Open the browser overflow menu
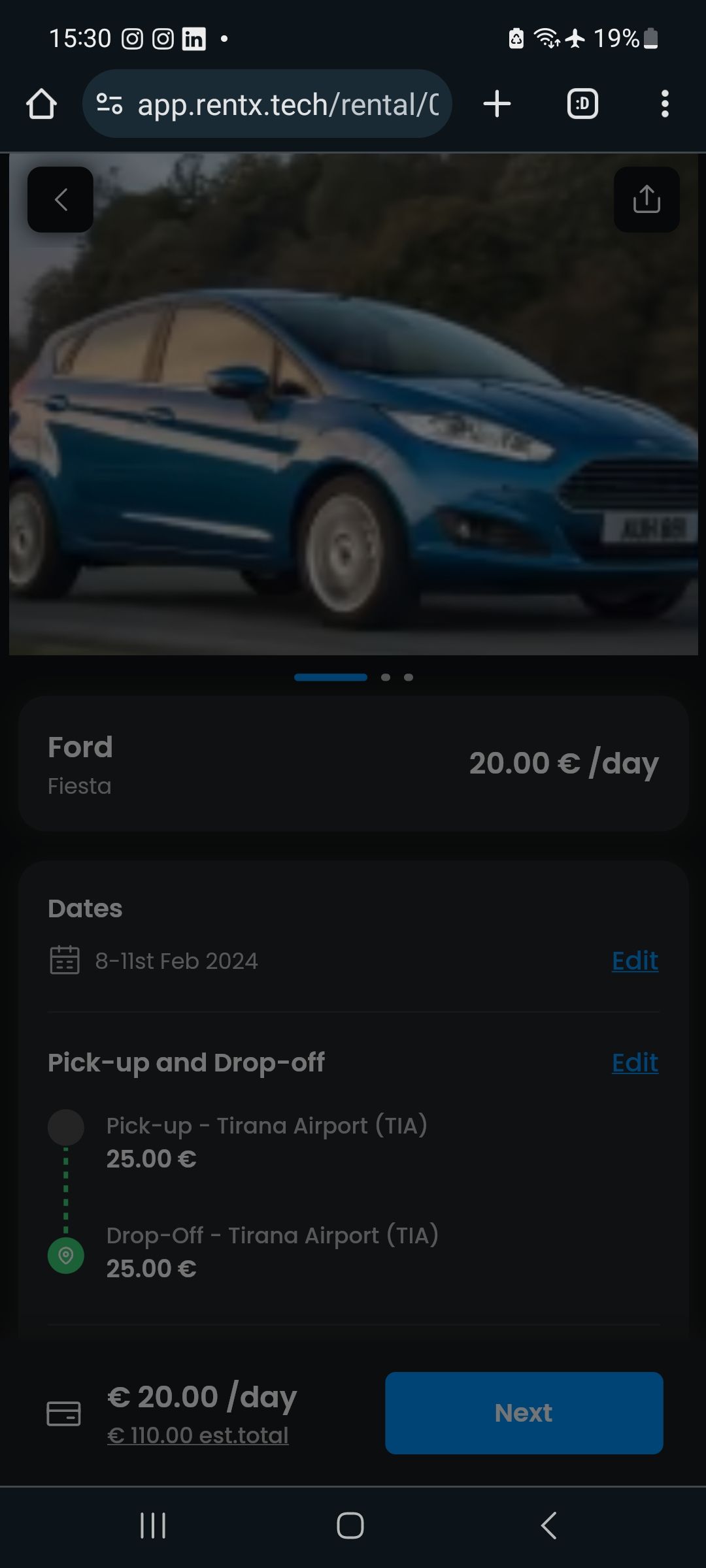 point(665,104)
